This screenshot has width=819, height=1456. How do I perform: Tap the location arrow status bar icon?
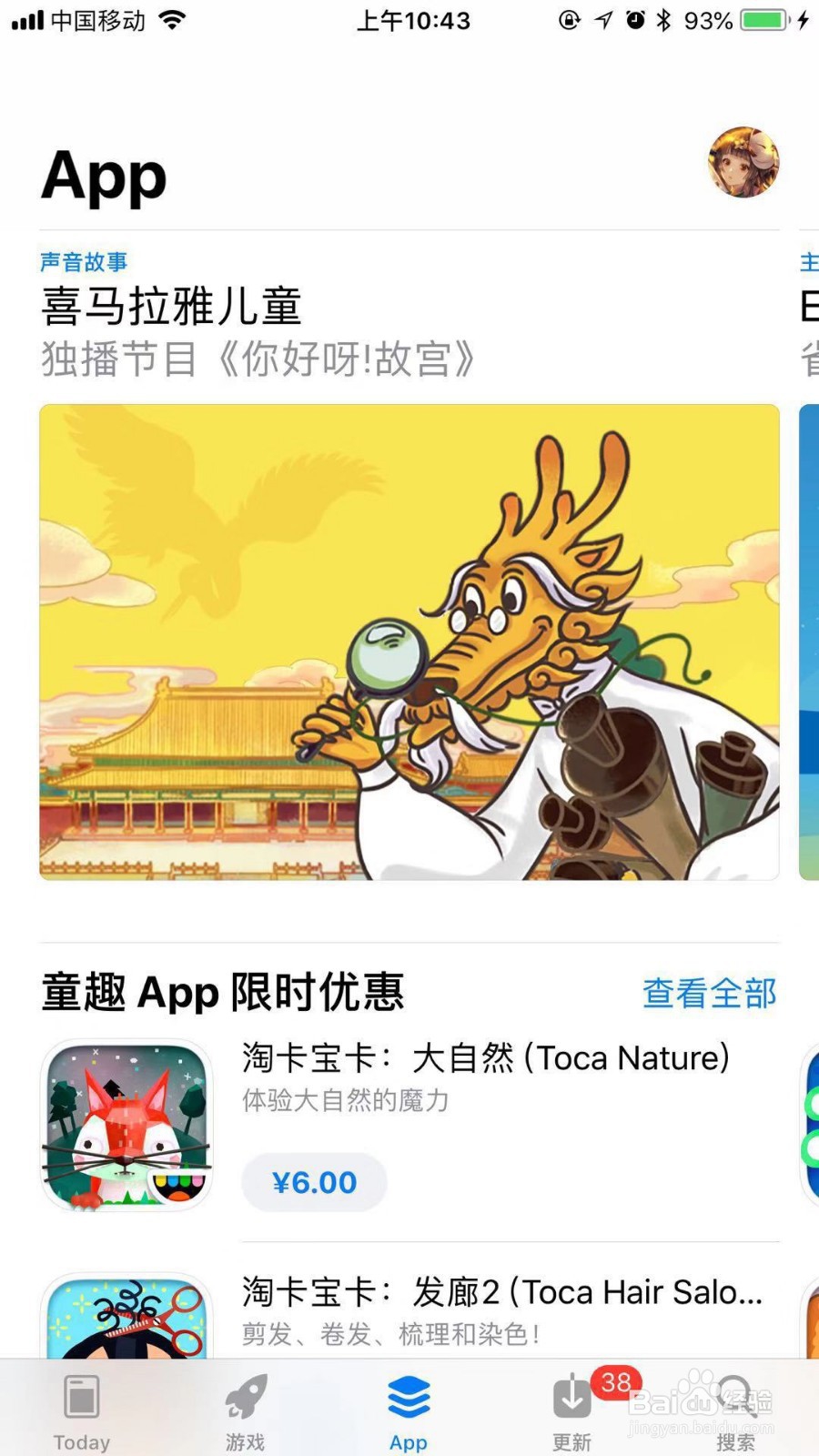click(602, 20)
